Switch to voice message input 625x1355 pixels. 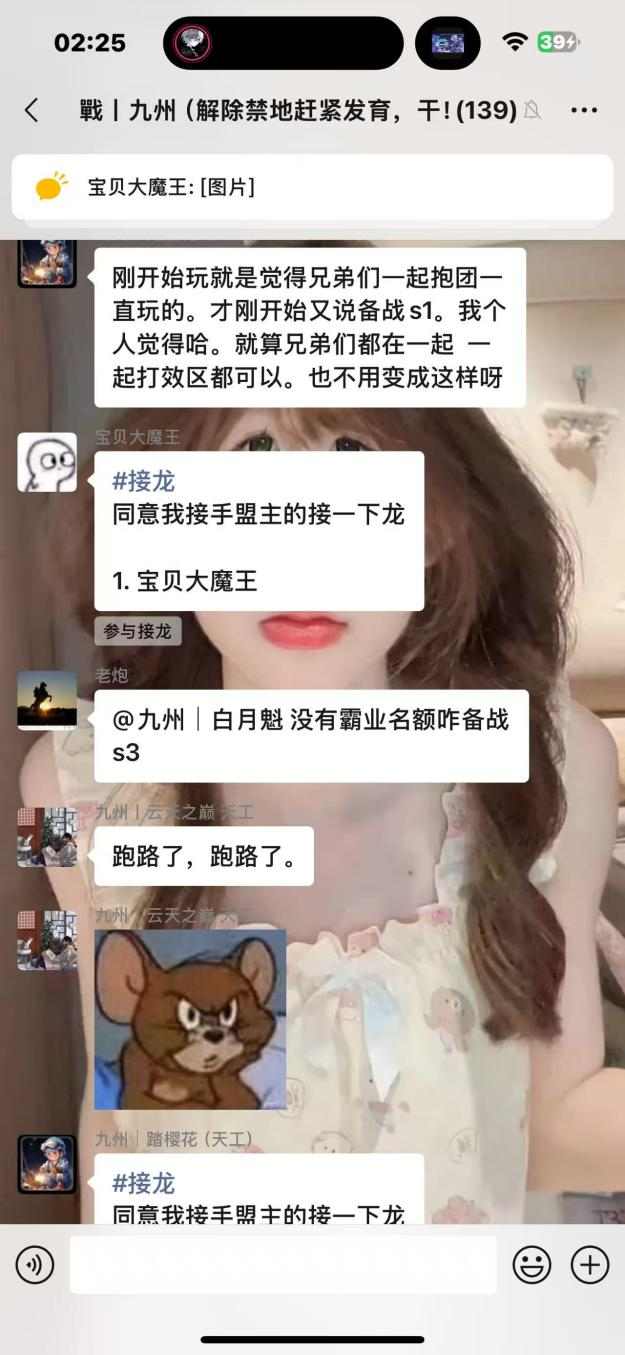[35, 1265]
